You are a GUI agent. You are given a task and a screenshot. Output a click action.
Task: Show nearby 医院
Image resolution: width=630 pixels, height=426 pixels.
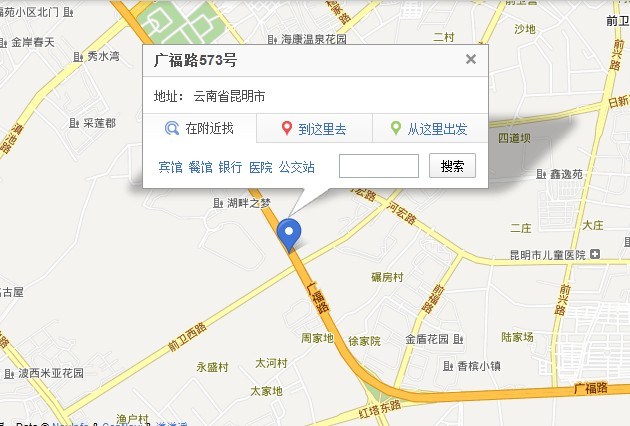[260, 167]
